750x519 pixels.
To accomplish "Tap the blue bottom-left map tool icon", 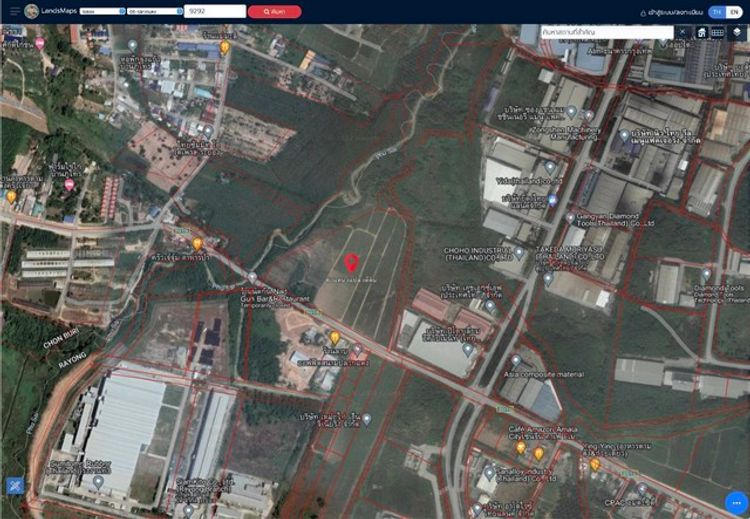I will point(14,485).
